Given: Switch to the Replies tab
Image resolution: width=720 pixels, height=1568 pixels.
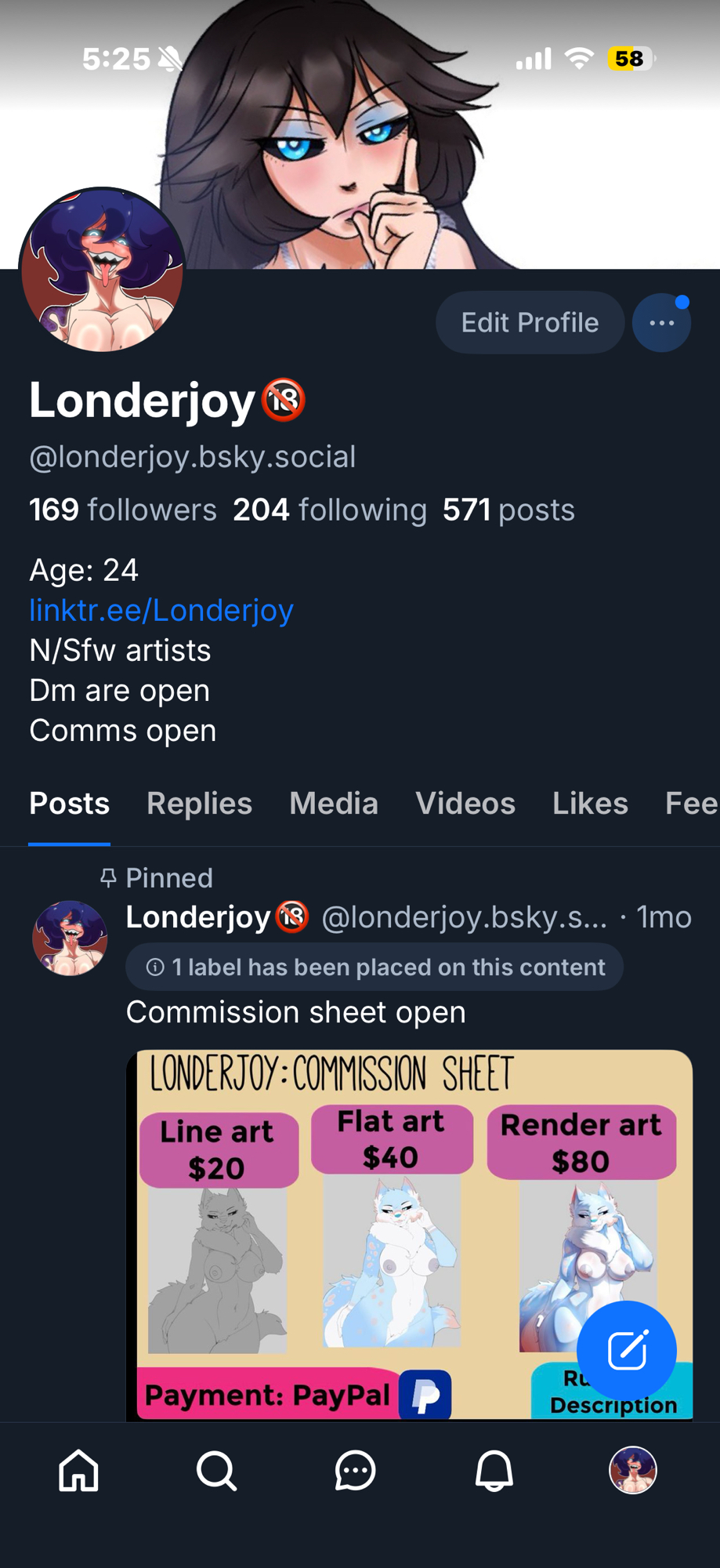Looking at the screenshot, I should coord(199,804).
